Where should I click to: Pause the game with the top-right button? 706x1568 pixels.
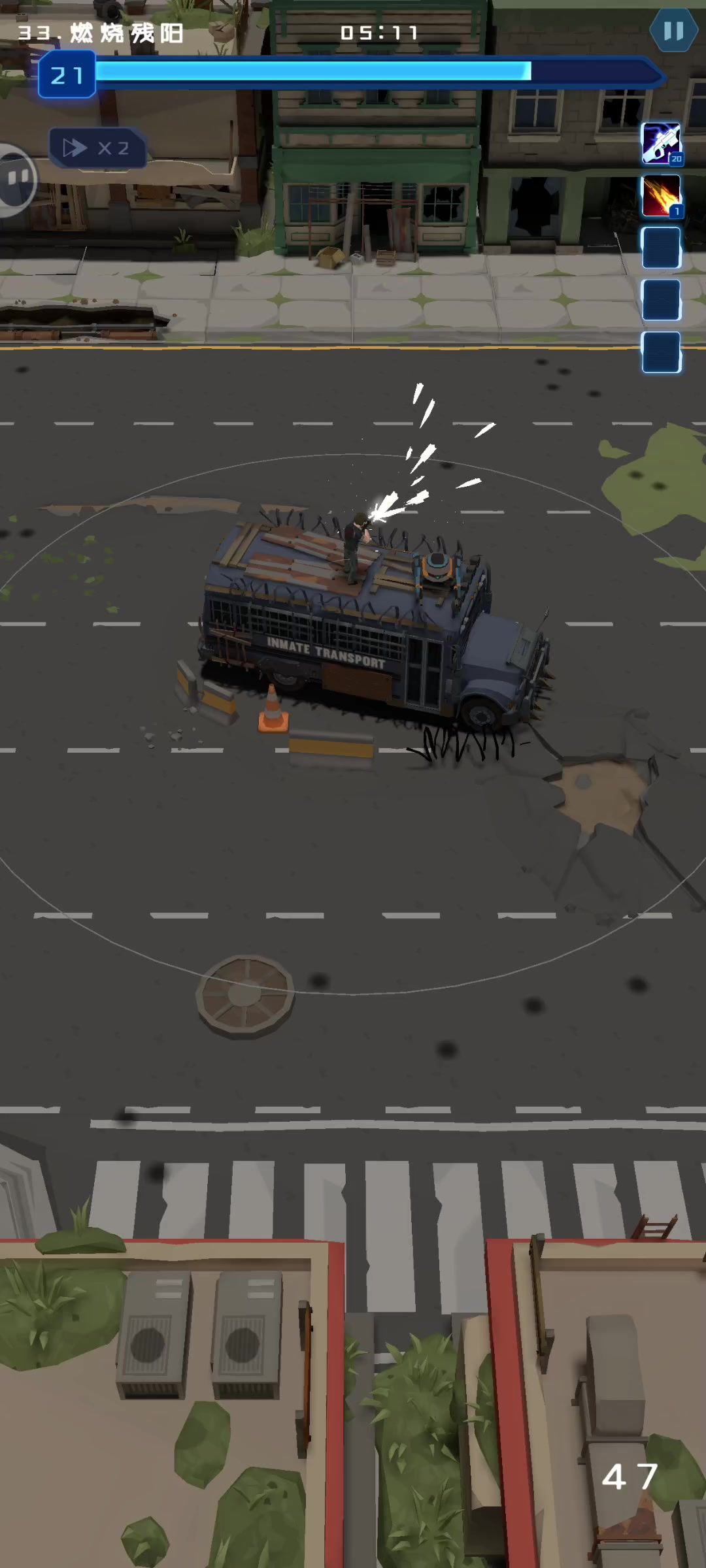pos(673,31)
